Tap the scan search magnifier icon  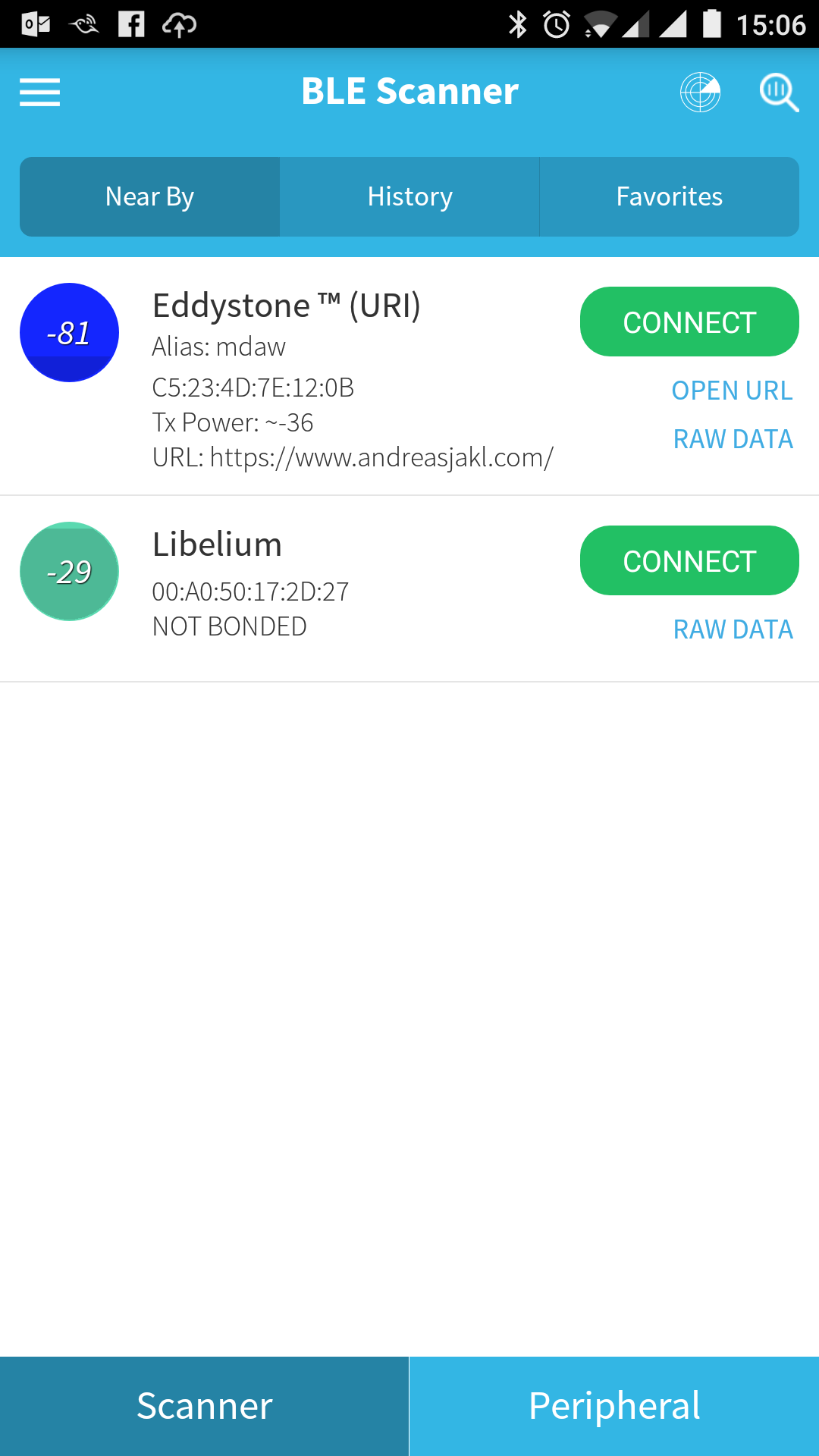[779, 93]
